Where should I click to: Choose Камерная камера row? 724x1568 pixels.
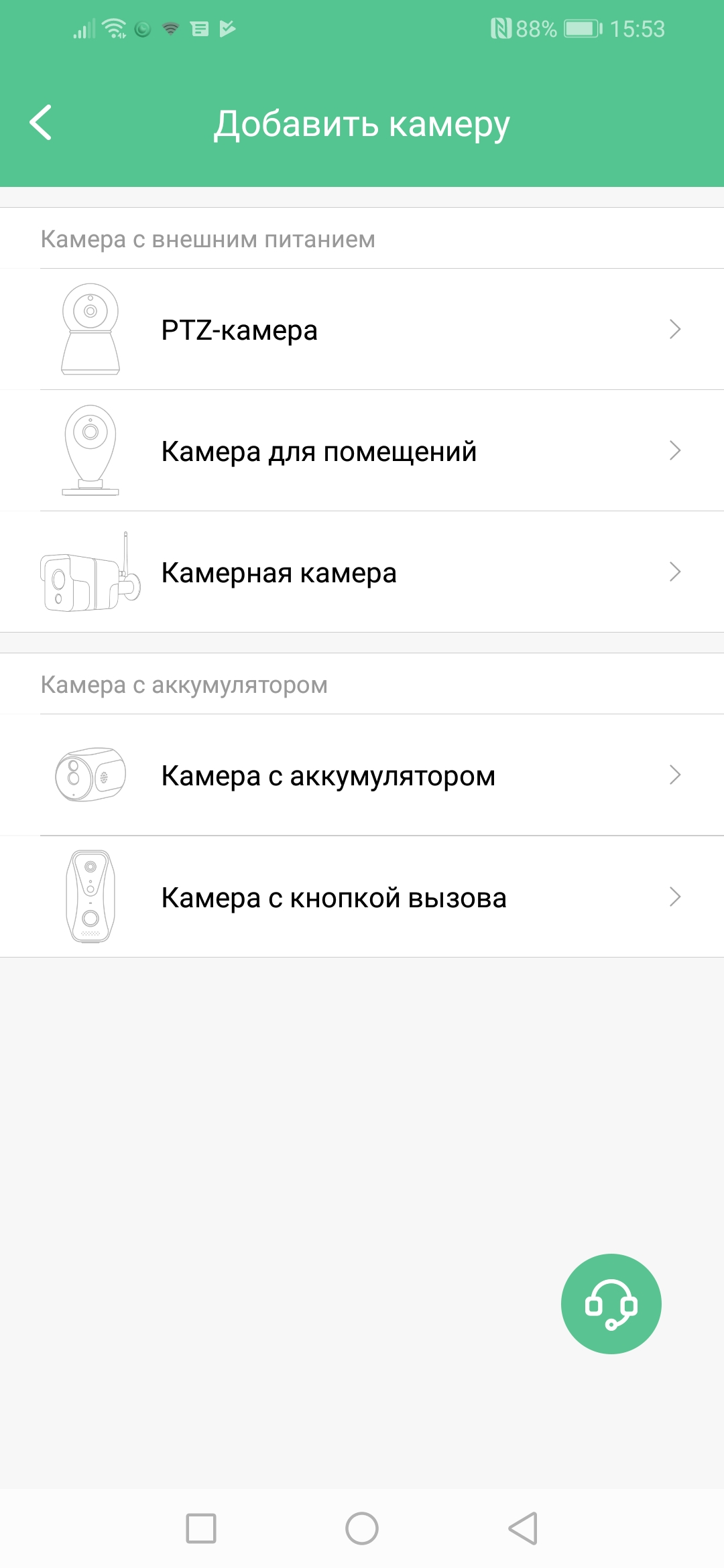point(362,572)
